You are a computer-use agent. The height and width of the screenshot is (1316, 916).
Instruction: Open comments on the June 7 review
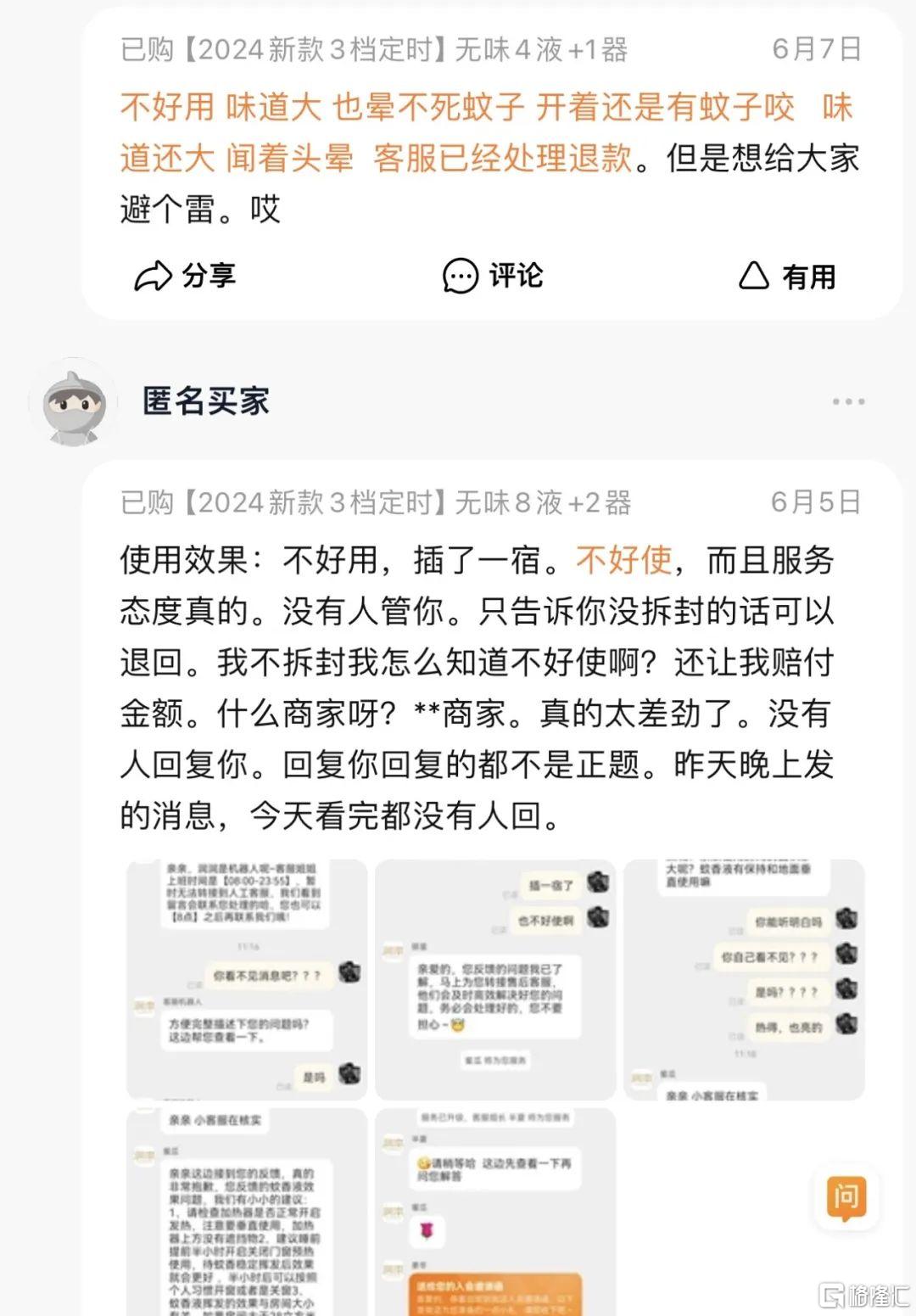[x=493, y=277]
